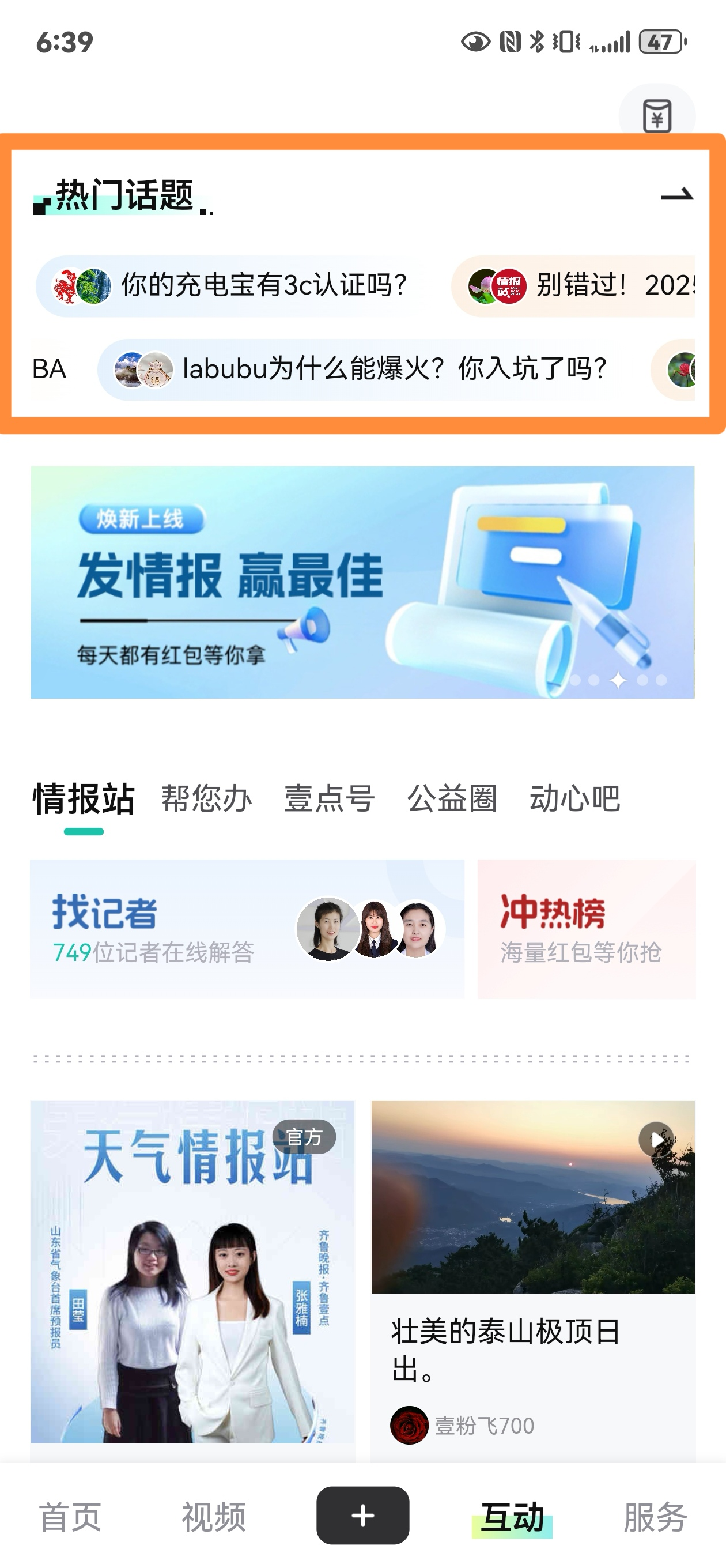Open the 冲热榜 red packet card
Screen dimensions: 726x1568
(x=586, y=929)
